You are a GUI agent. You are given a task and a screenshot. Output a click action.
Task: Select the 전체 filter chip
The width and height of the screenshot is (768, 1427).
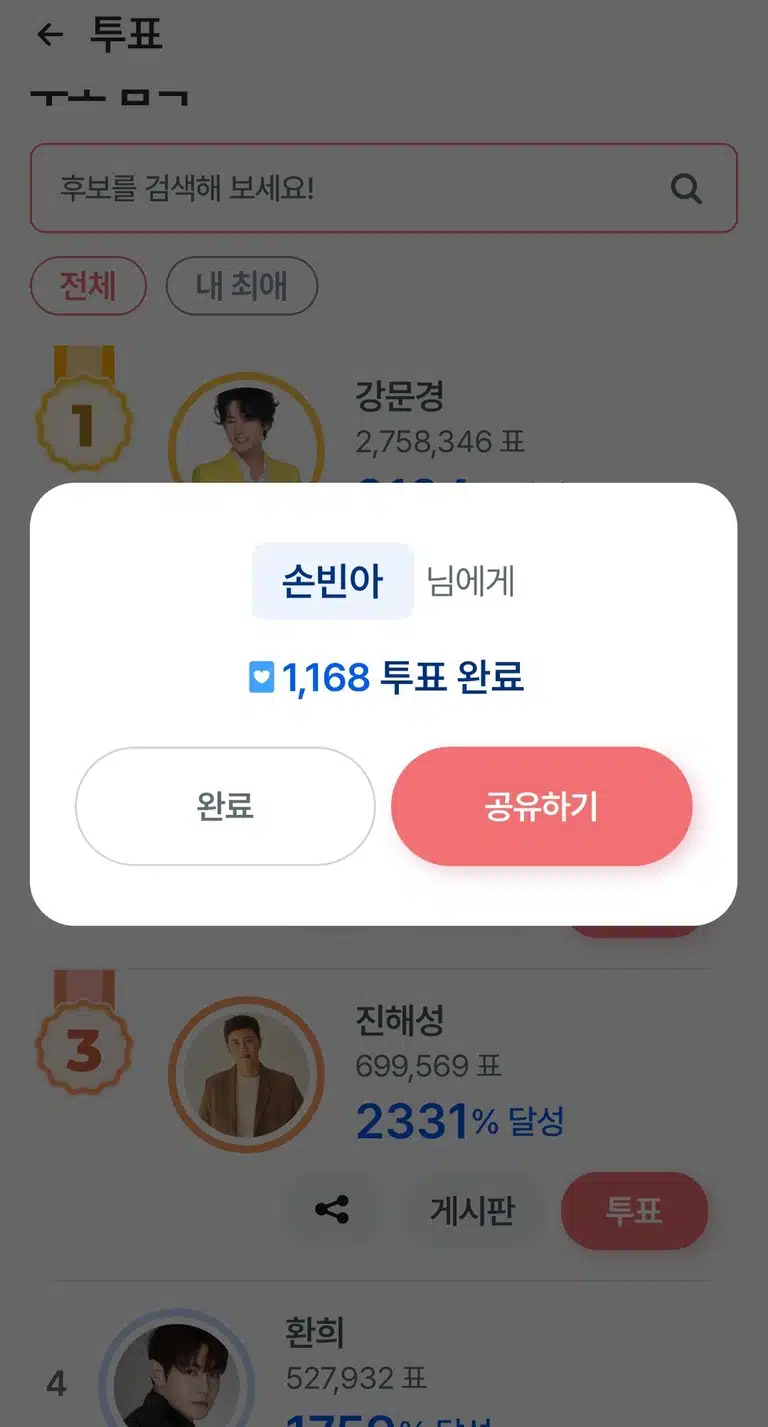(89, 287)
